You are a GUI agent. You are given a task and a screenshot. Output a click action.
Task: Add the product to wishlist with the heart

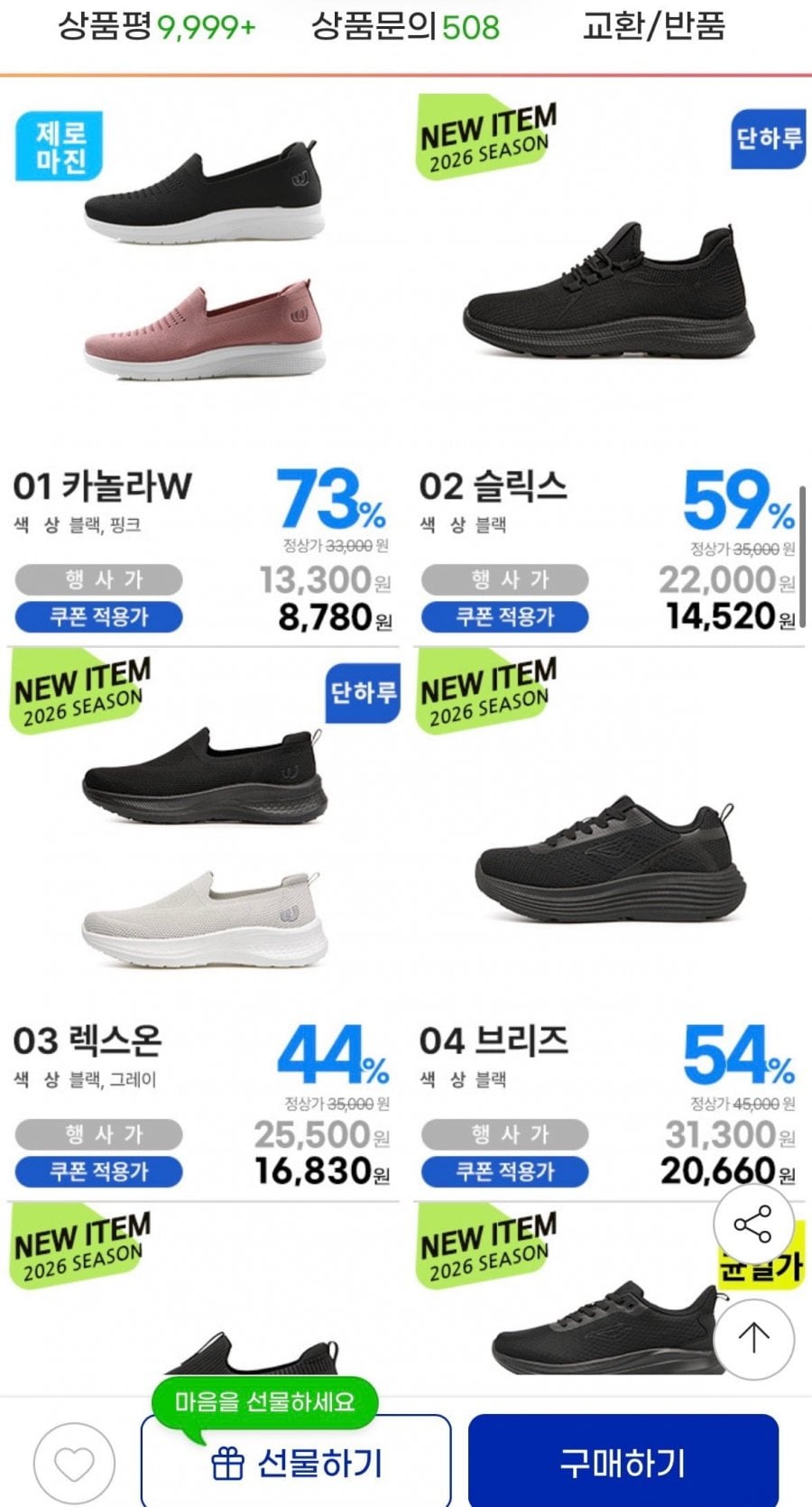pos(74,1463)
